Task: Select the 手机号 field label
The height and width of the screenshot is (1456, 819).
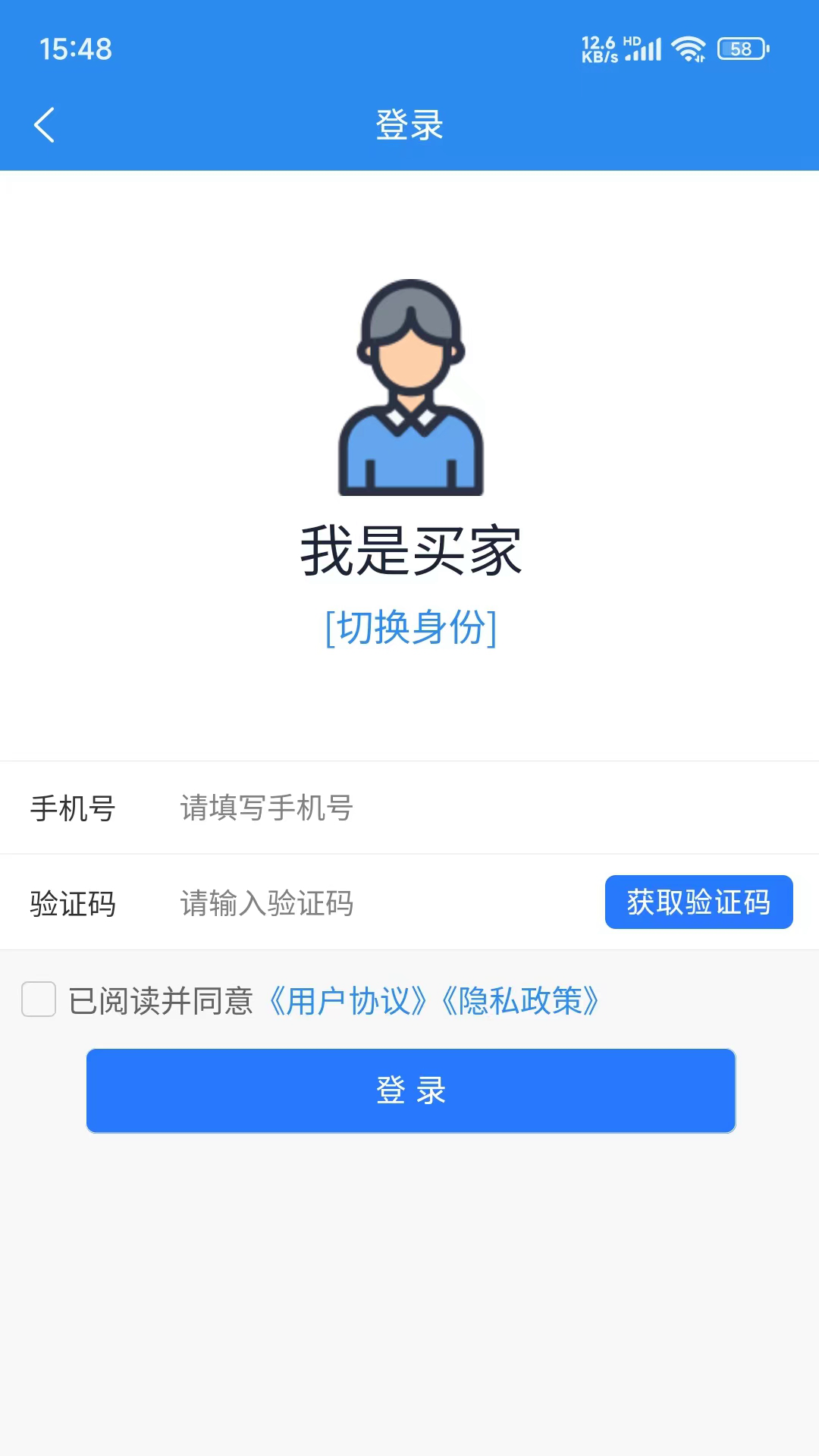Action: tap(74, 808)
